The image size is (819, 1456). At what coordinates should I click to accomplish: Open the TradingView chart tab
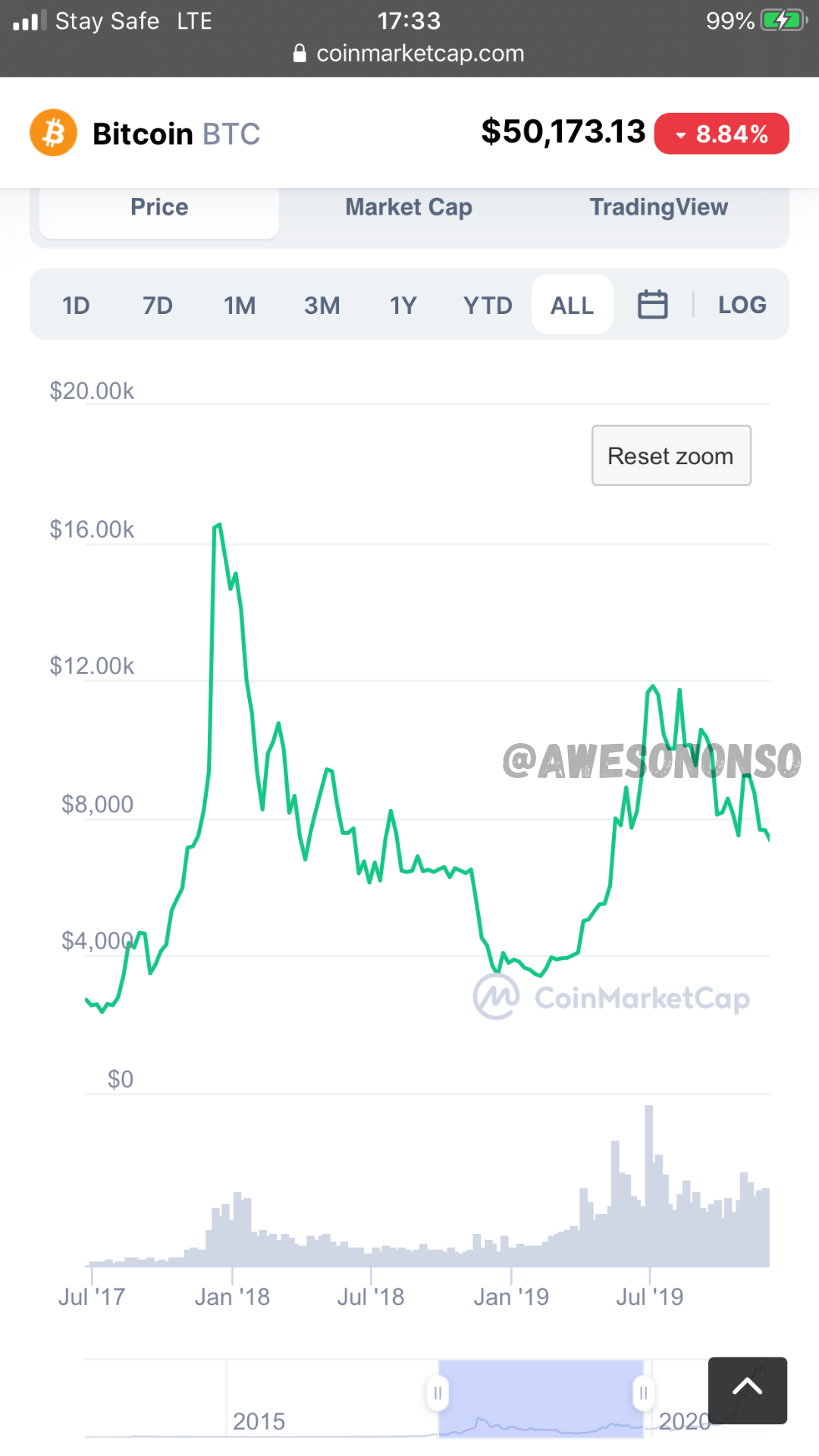[658, 208]
